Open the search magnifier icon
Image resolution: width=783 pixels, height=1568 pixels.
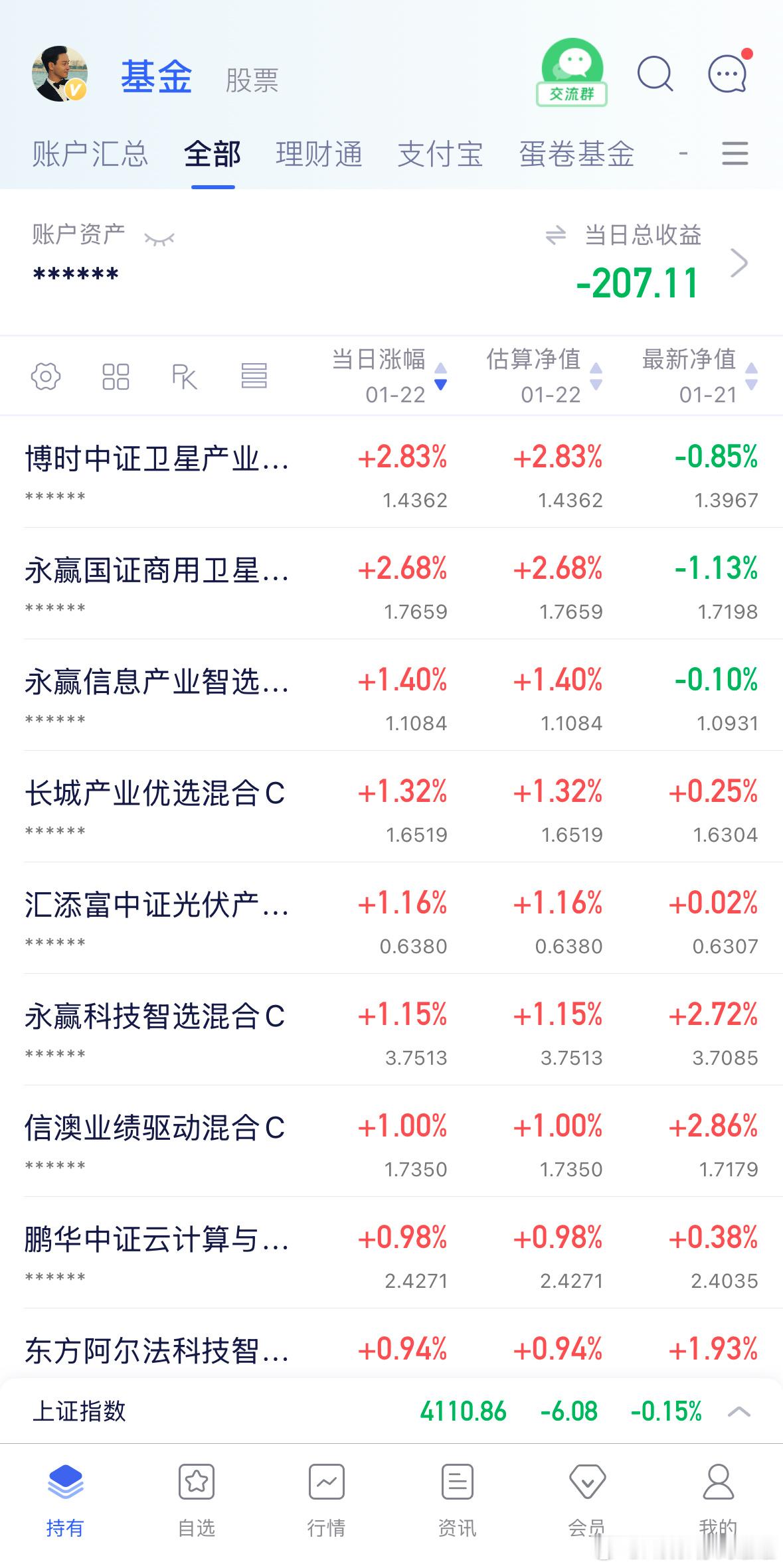tap(655, 74)
